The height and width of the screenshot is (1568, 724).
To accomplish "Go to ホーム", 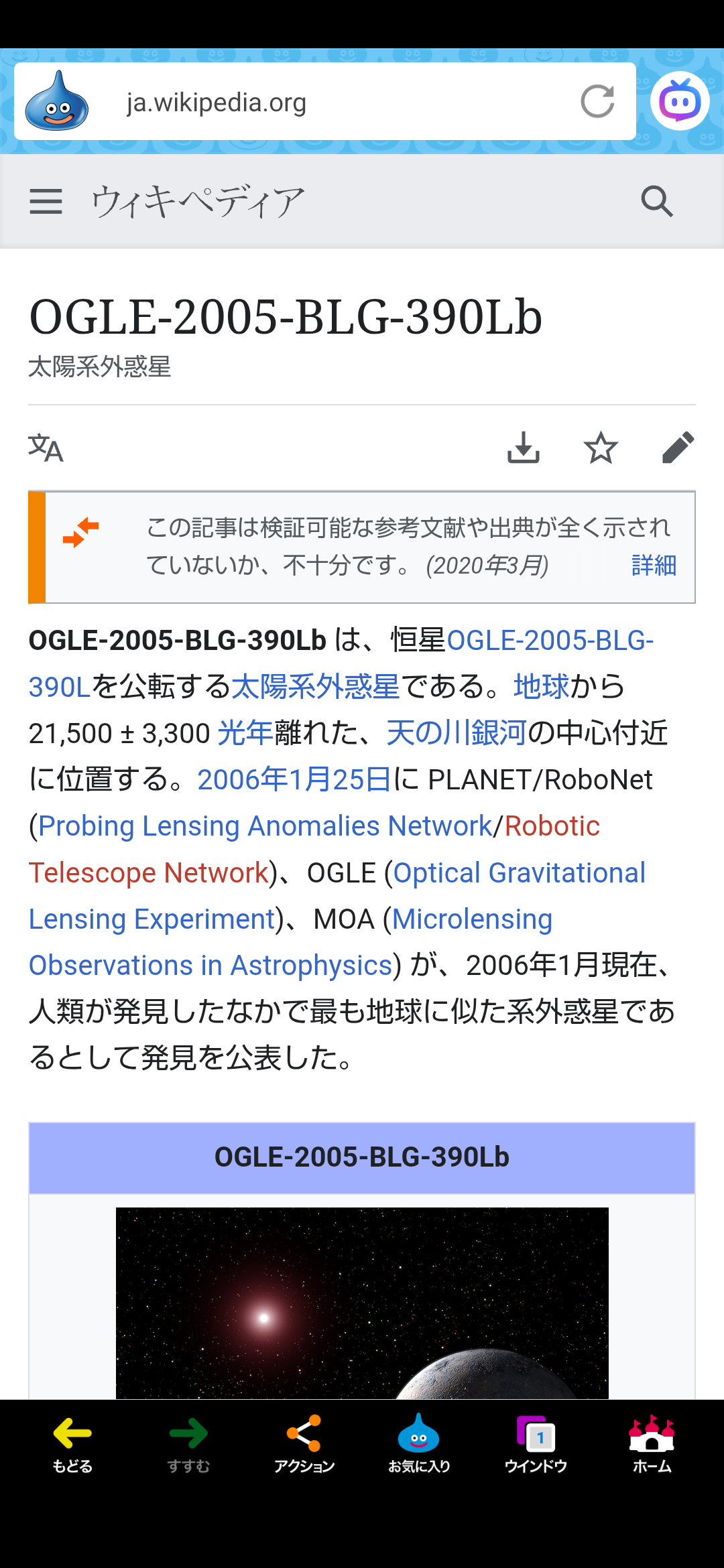I will tap(652, 1444).
